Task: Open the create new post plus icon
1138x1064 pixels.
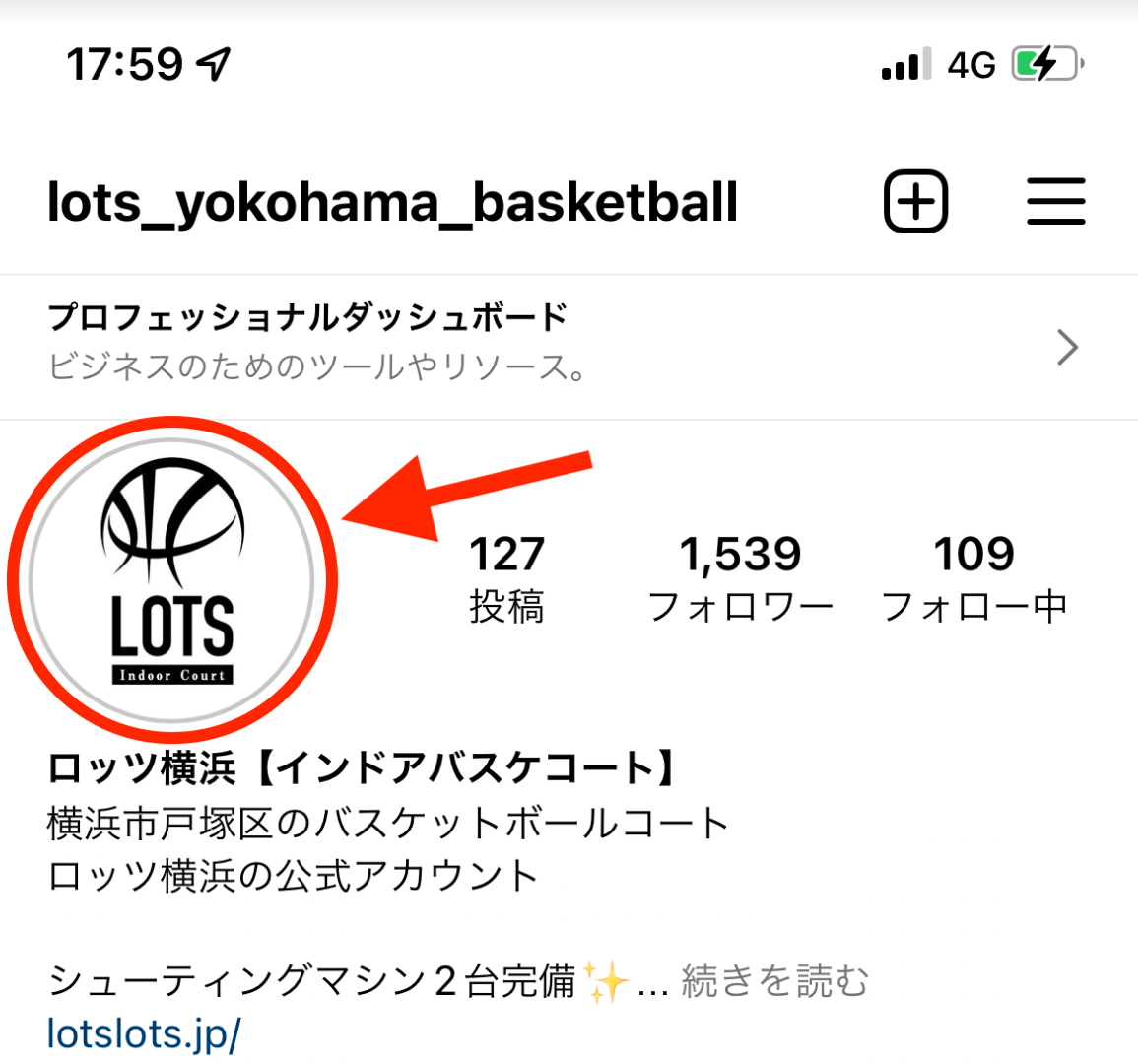Action: click(915, 202)
